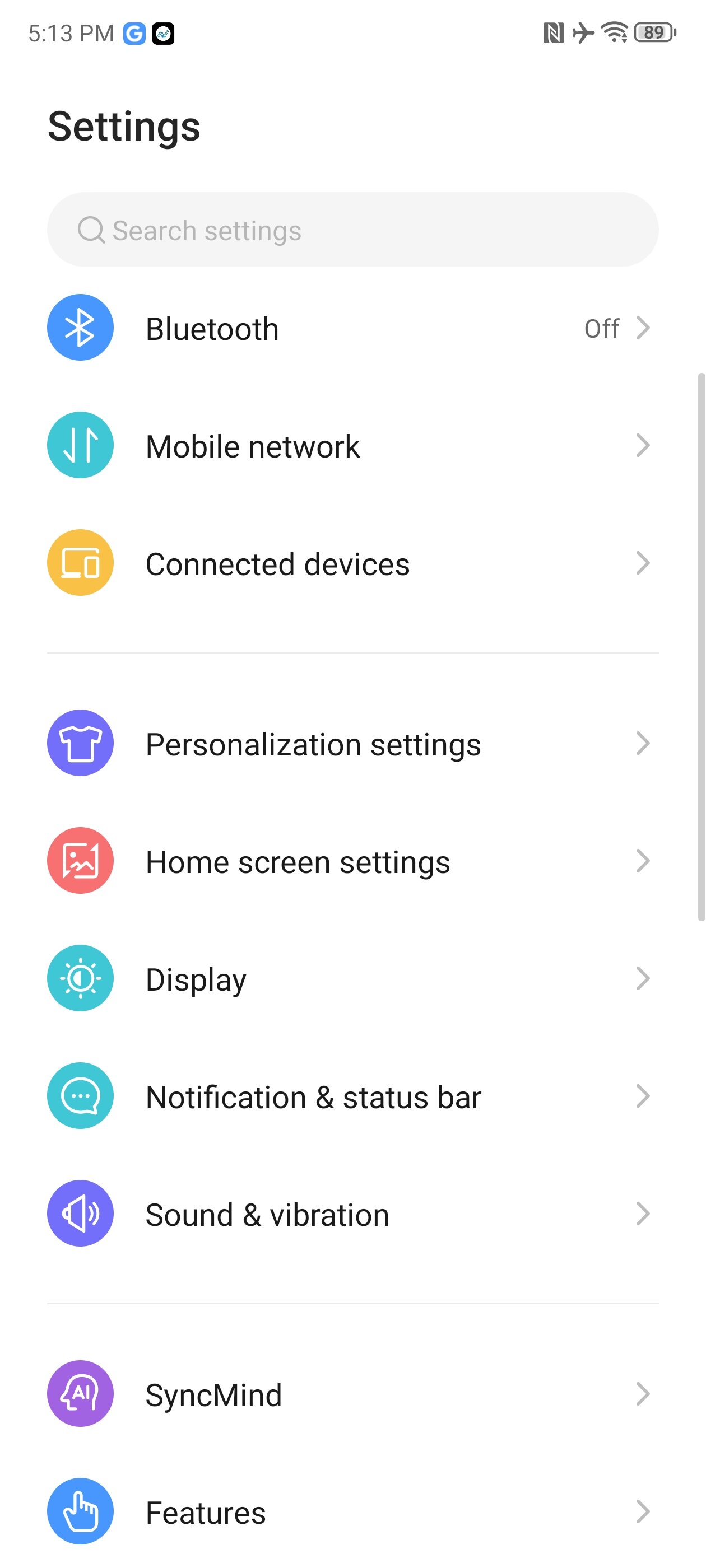Image resolution: width=706 pixels, height=1568 pixels.
Task: Open SyncMind settings
Action: tap(352, 1394)
